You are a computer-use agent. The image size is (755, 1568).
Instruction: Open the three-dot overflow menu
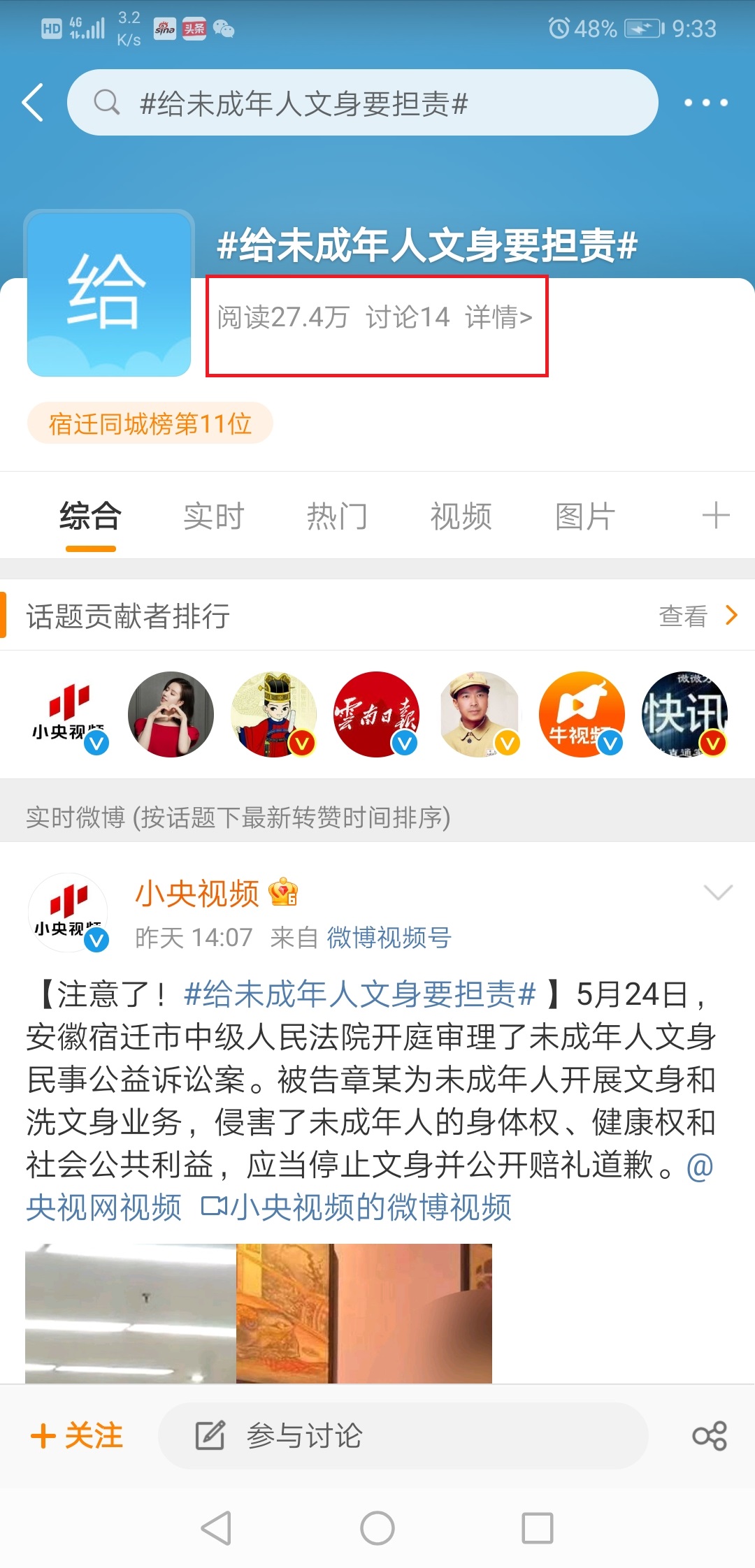click(x=705, y=103)
